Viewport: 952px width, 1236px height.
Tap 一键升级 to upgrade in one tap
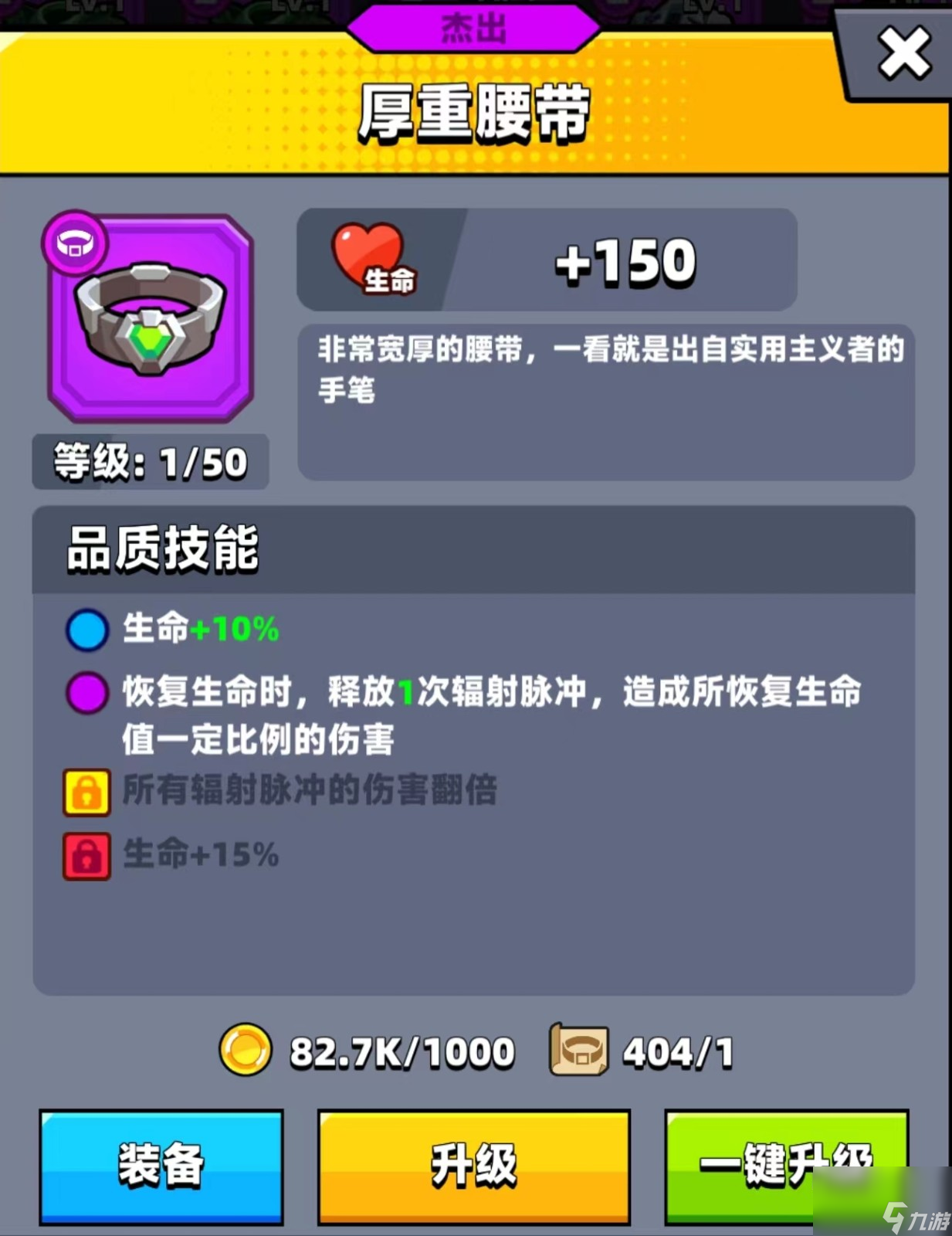[785, 1166]
